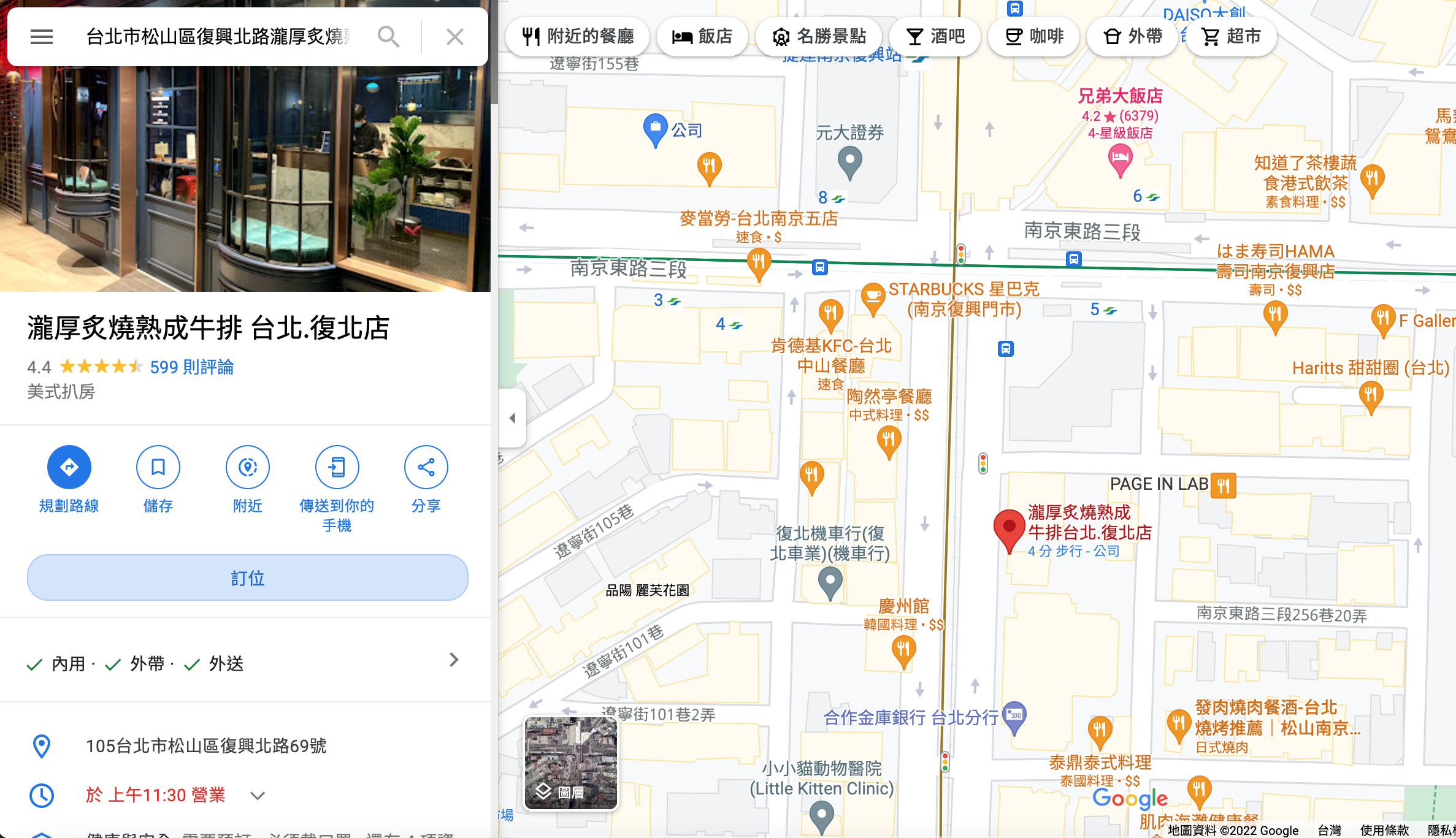Screen dimensions: 1456x838
Task: Open the 599 則評論 reviews link
Action: 191,367
